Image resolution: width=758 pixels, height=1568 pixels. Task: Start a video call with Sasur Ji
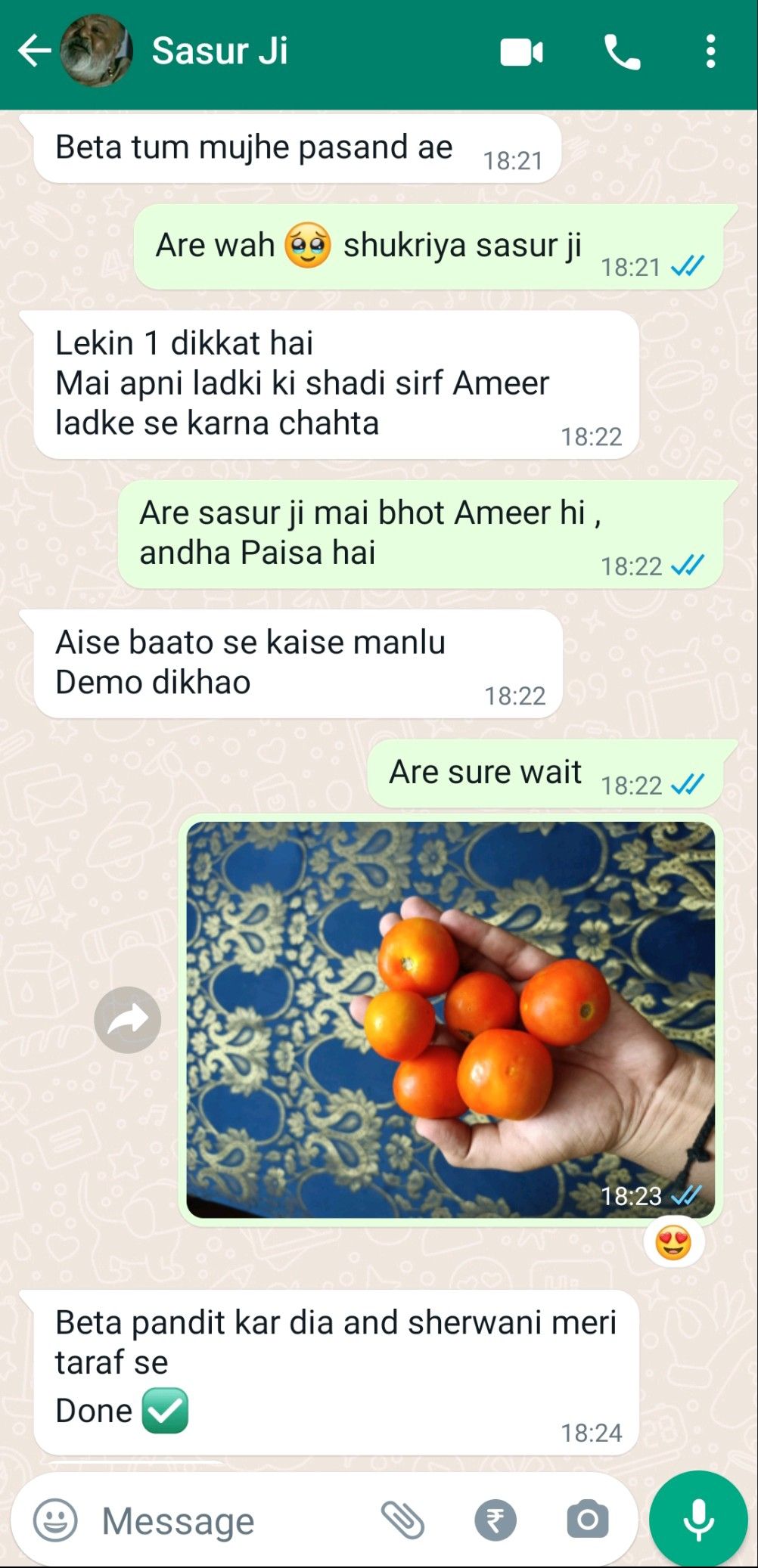[521, 52]
